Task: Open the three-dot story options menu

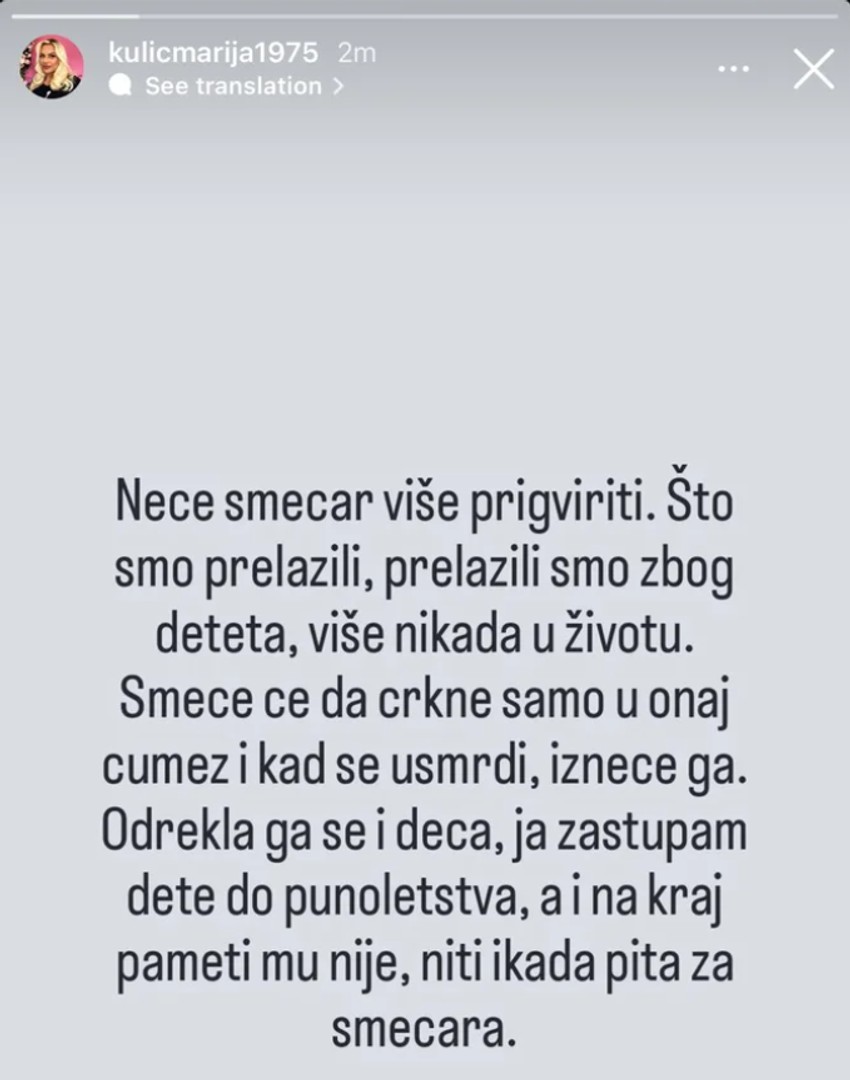Action: click(x=733, y=69)
